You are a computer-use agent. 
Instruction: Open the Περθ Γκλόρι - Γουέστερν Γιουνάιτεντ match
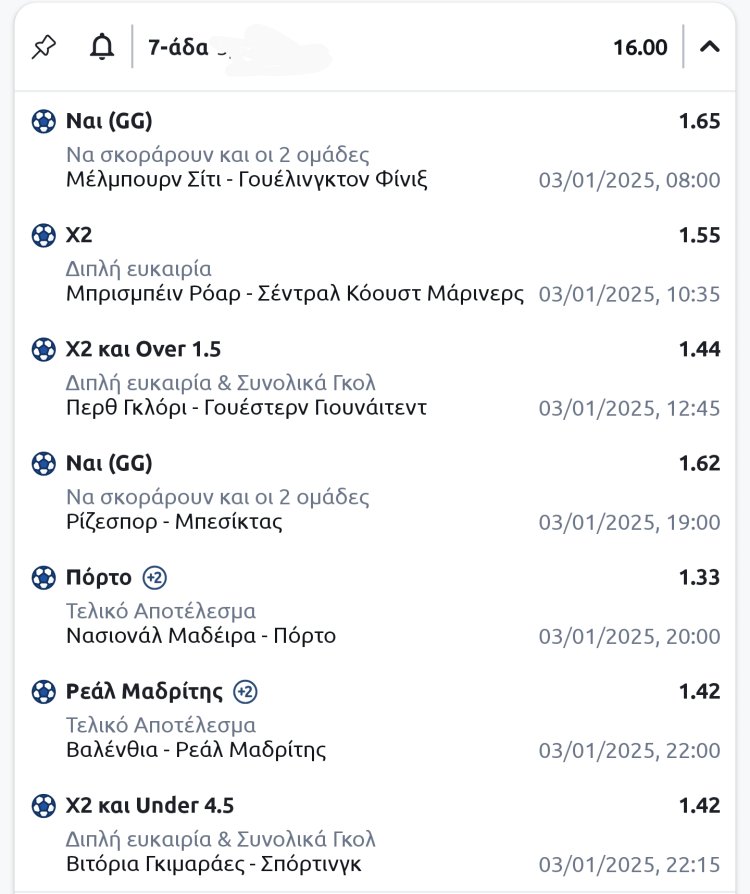246,408
